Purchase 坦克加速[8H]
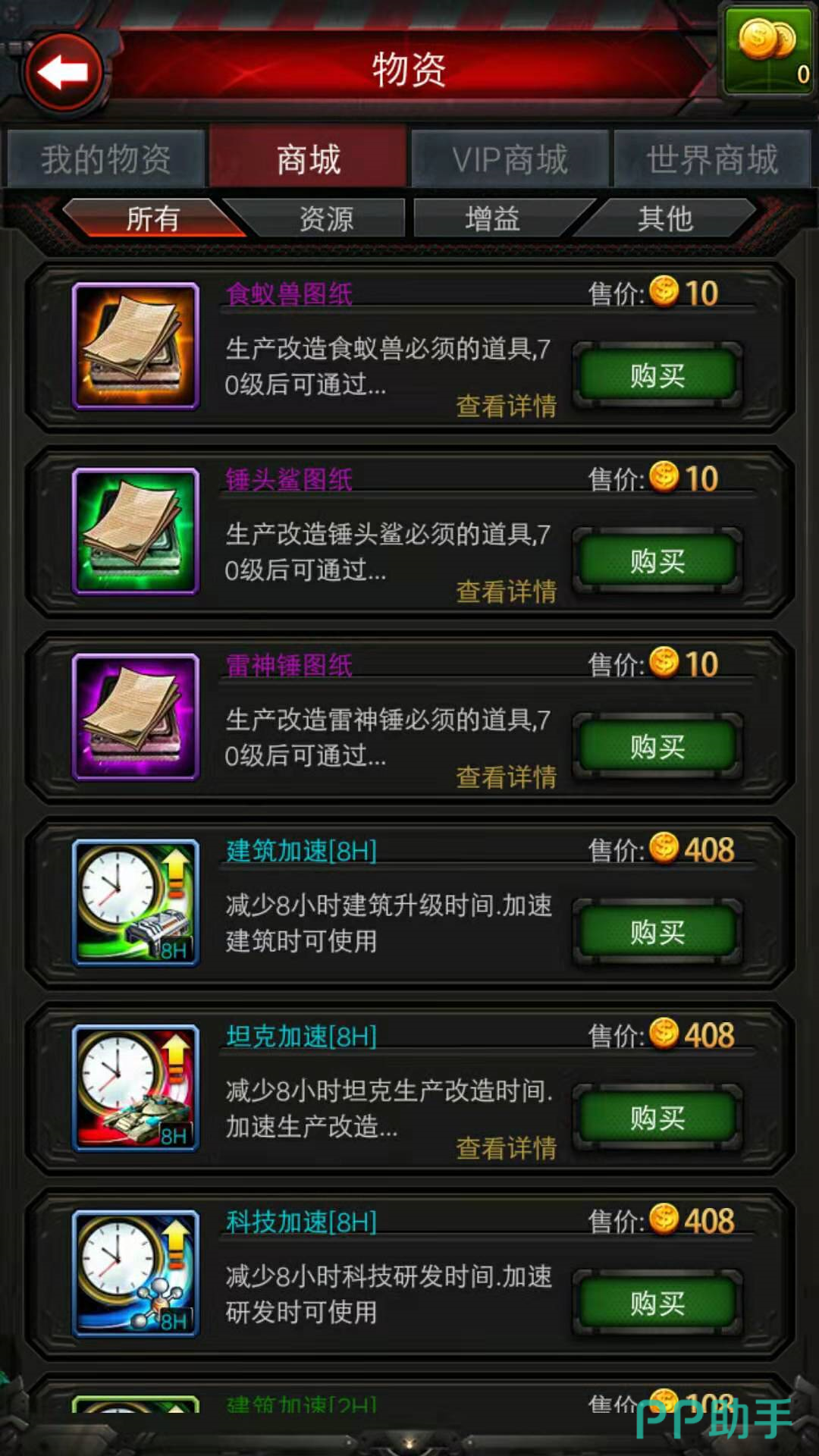Viewport: 819px width, 1456px height. pos(657,1119)
